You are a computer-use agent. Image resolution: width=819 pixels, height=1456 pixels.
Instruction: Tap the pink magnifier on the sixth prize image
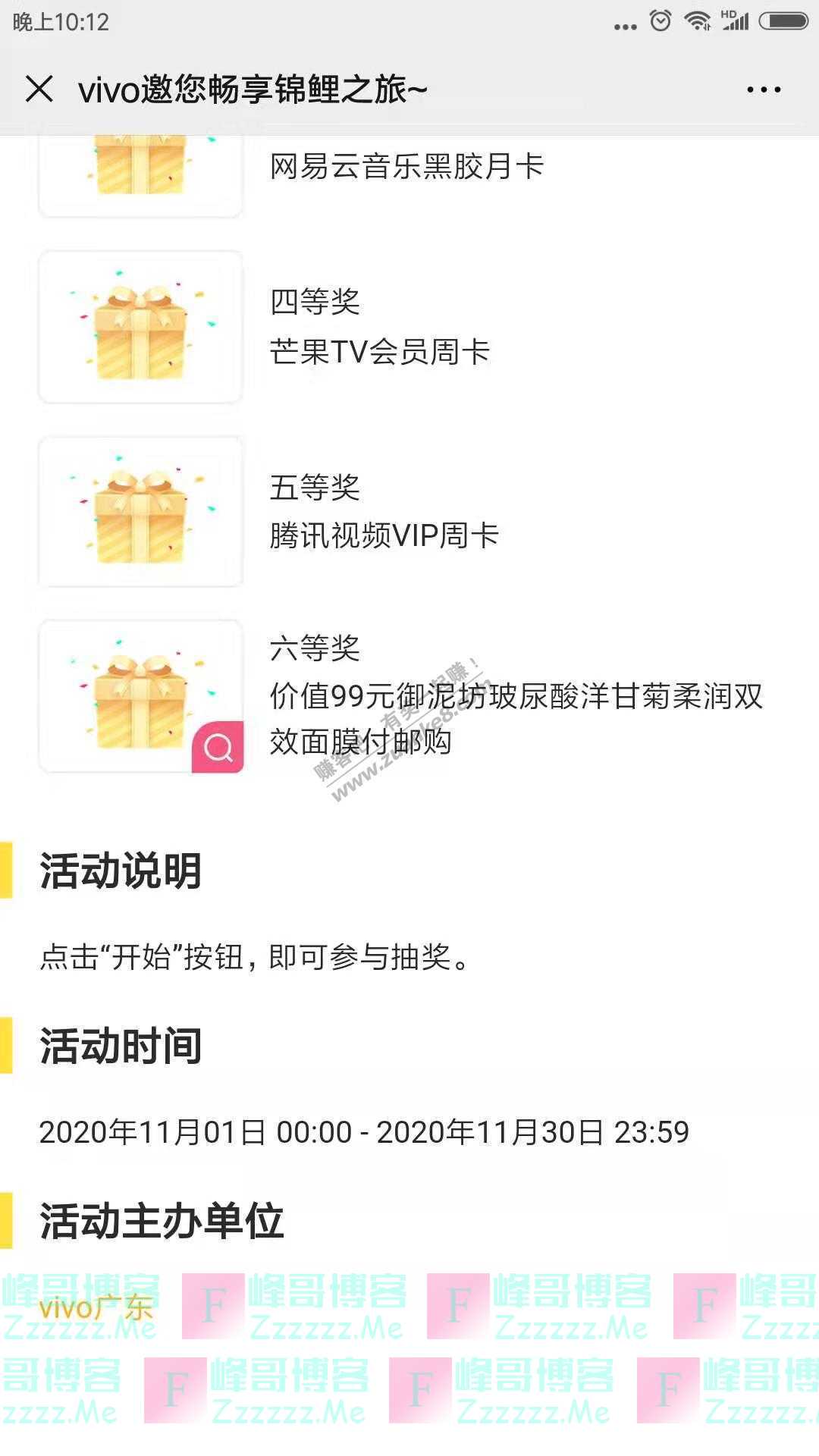coord(218,748)
